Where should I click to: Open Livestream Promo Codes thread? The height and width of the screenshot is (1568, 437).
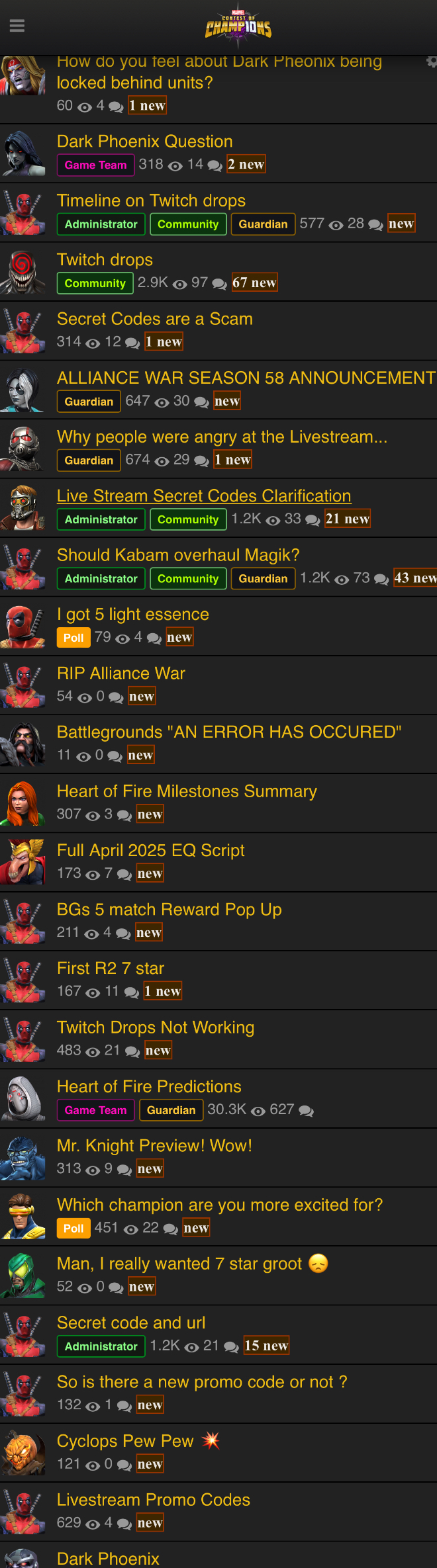tap(153, 1501)
